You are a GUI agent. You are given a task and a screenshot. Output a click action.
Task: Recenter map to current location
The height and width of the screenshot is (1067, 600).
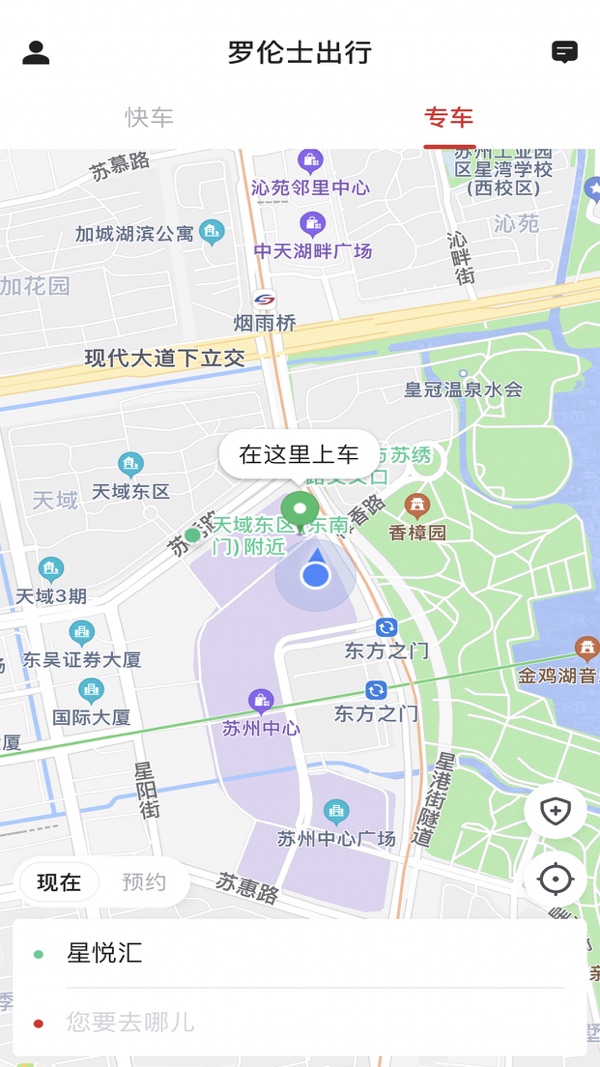click(555, 880)
